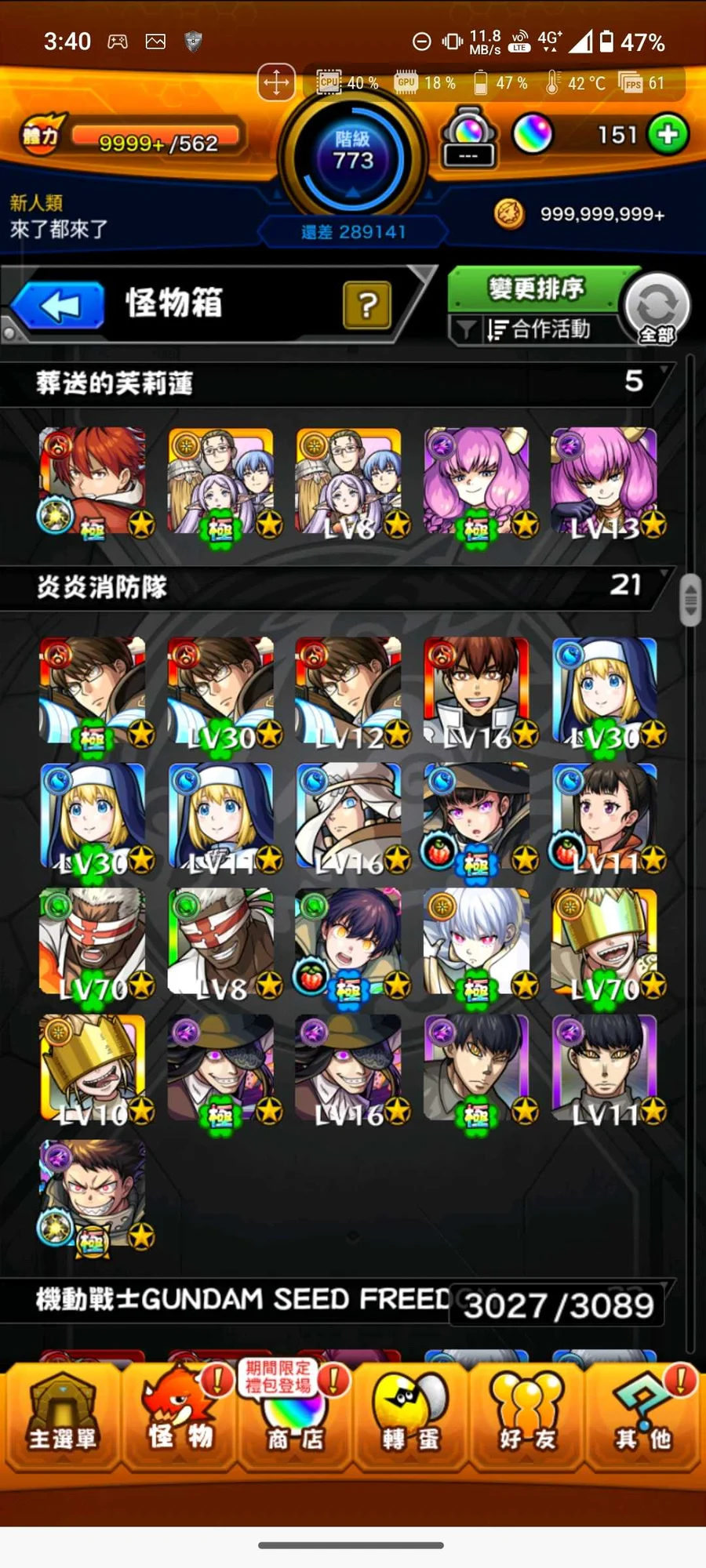
Task: Switch to the 怪物 tab
Action: 180,1417
